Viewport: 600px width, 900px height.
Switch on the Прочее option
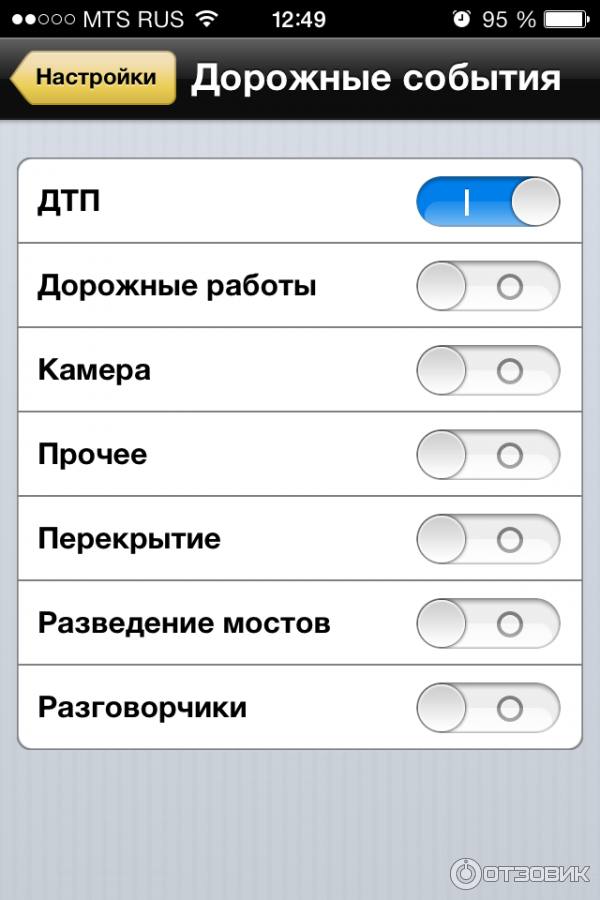point(488,456)
